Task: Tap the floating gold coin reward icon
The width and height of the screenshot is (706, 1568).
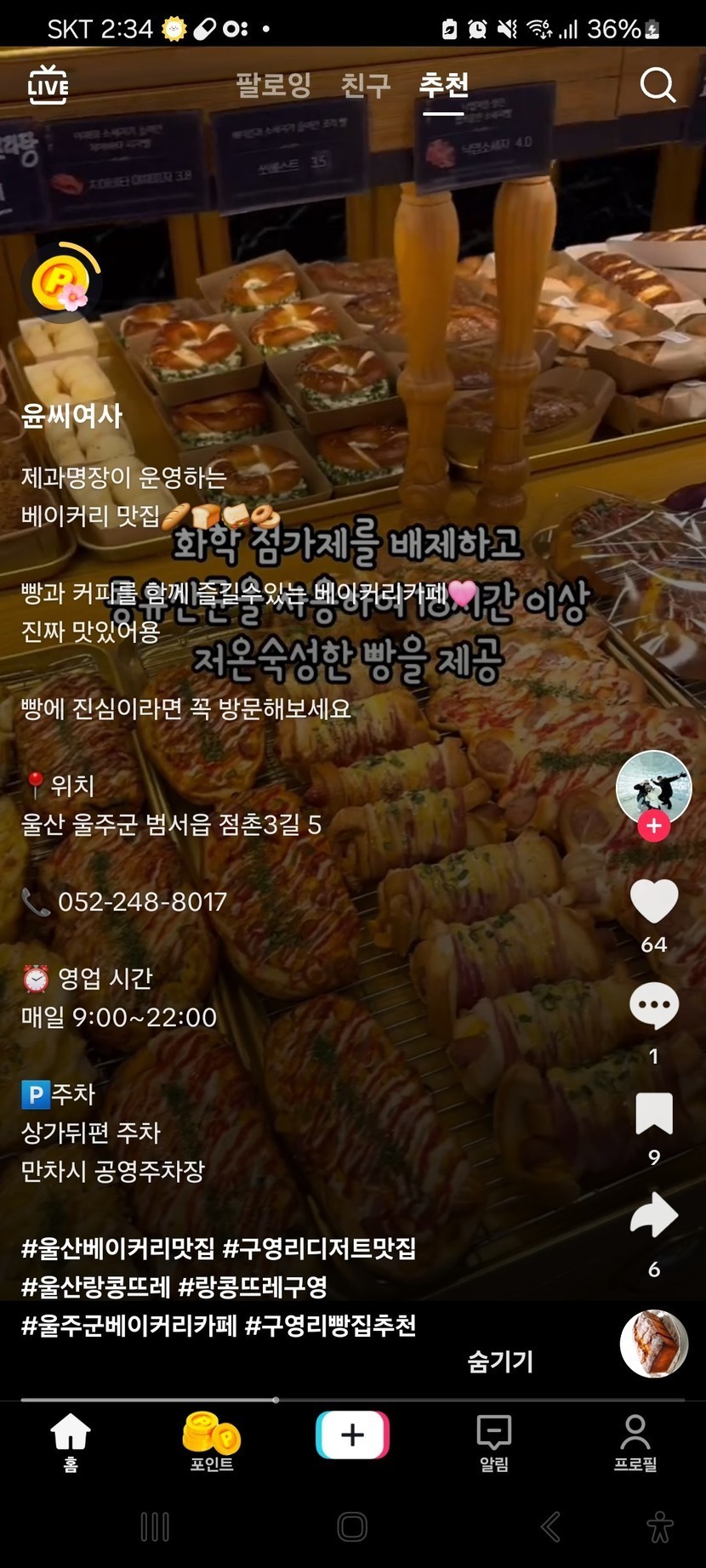Action: point(61,281)
